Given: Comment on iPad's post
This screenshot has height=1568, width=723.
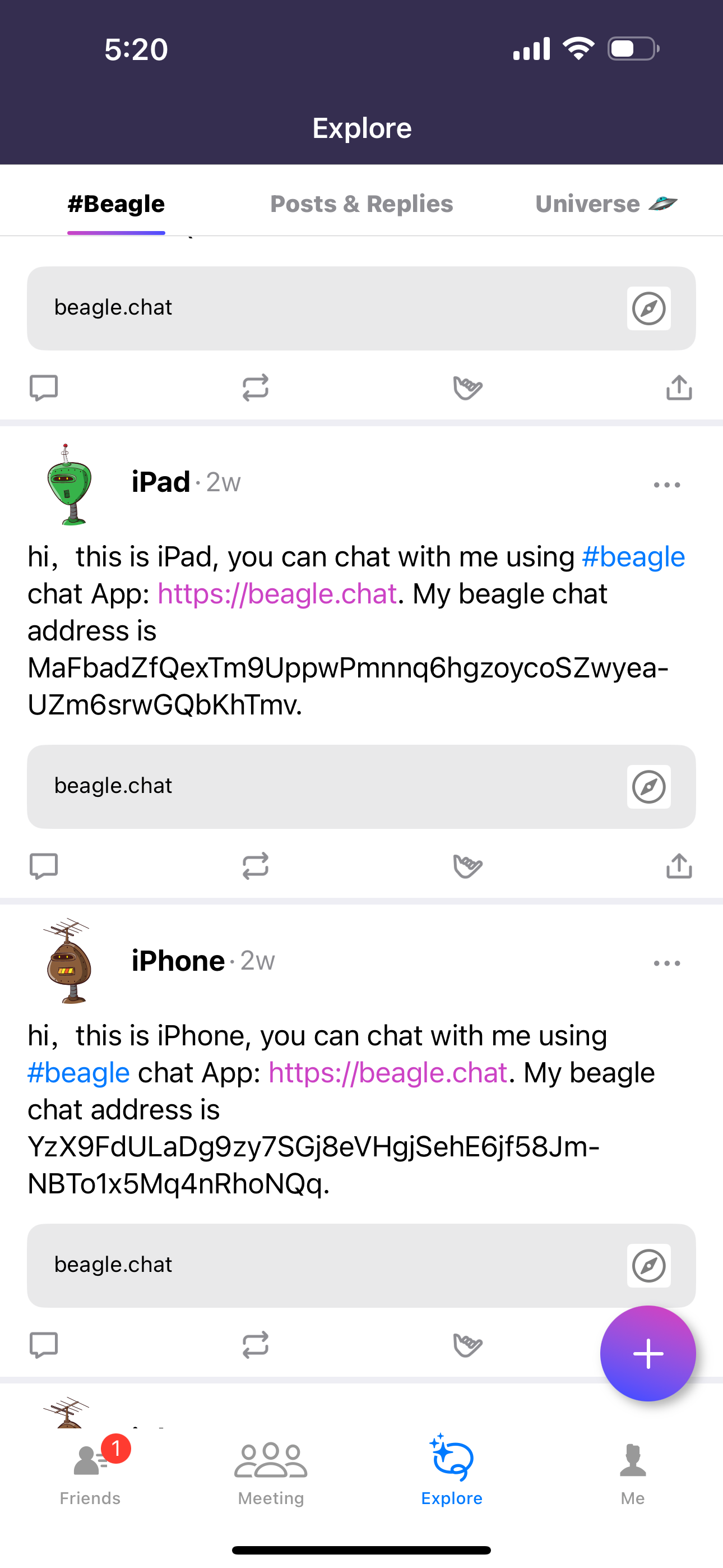Looking at the screenshot, I should coord(44,865).
